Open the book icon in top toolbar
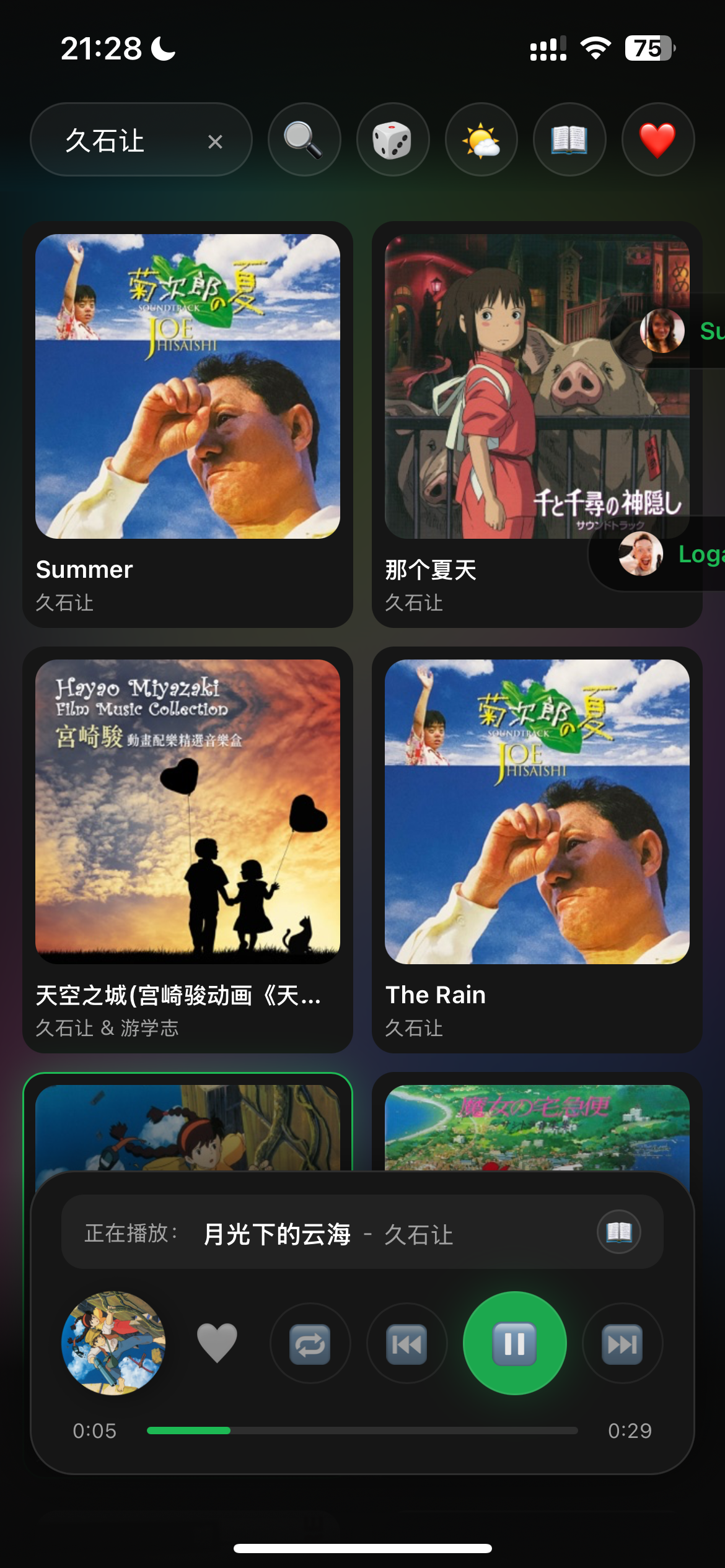Screen dimensions: 725x1568 click(x=569, y=140)
